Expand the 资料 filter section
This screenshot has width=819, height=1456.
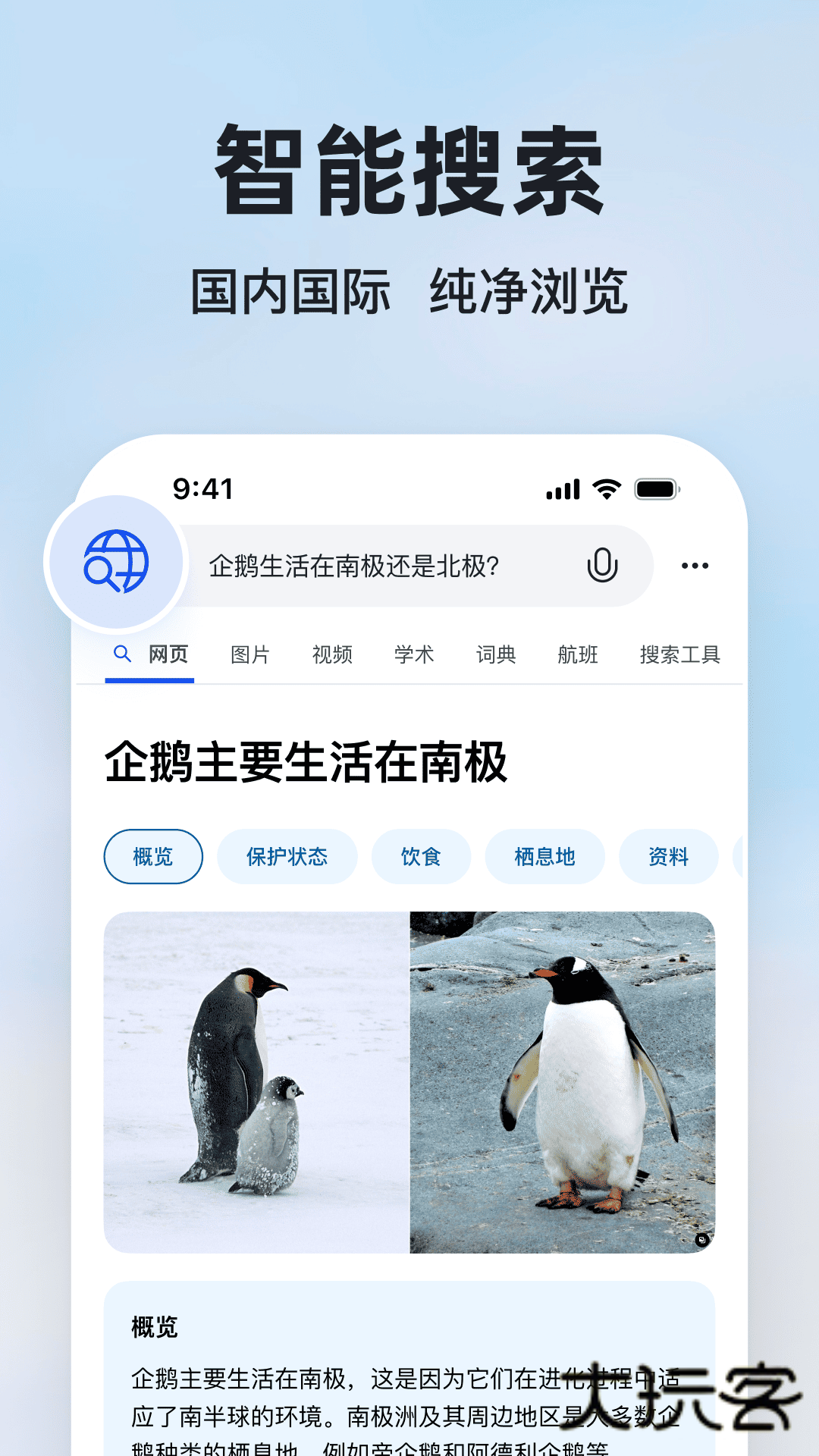[x=668, y=856]
